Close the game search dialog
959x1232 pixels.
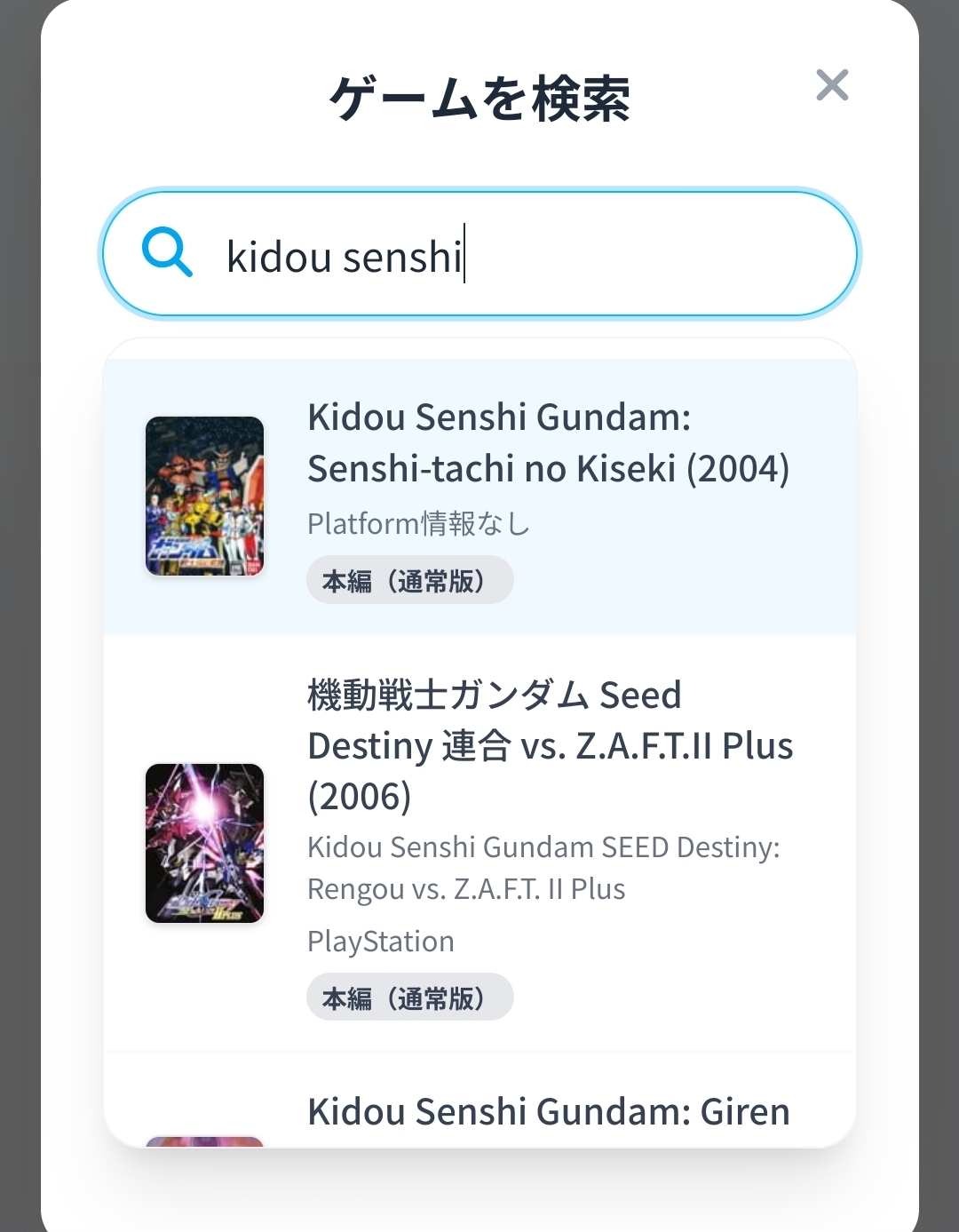832,85
